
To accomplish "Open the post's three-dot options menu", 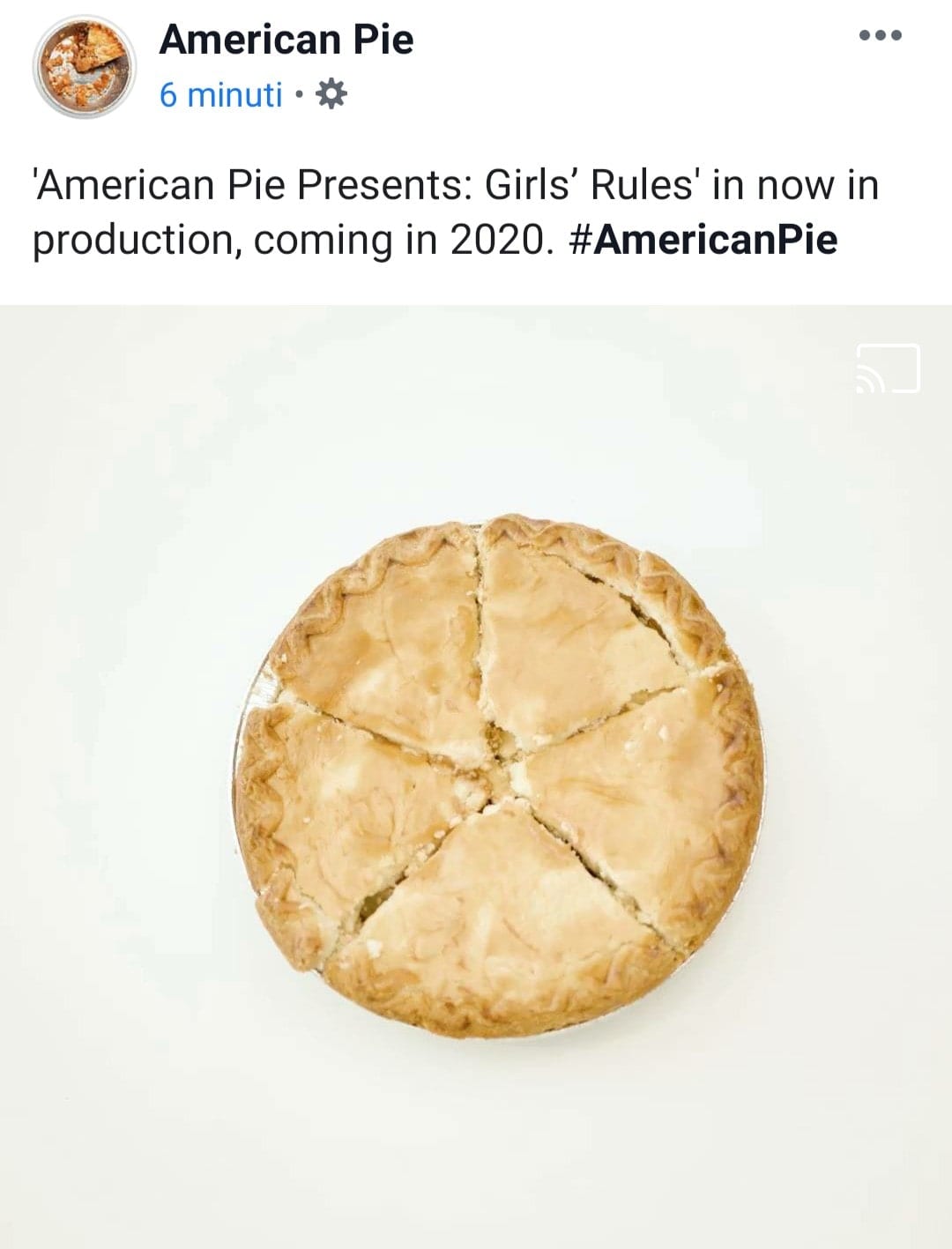I will (x=880, y=36).
